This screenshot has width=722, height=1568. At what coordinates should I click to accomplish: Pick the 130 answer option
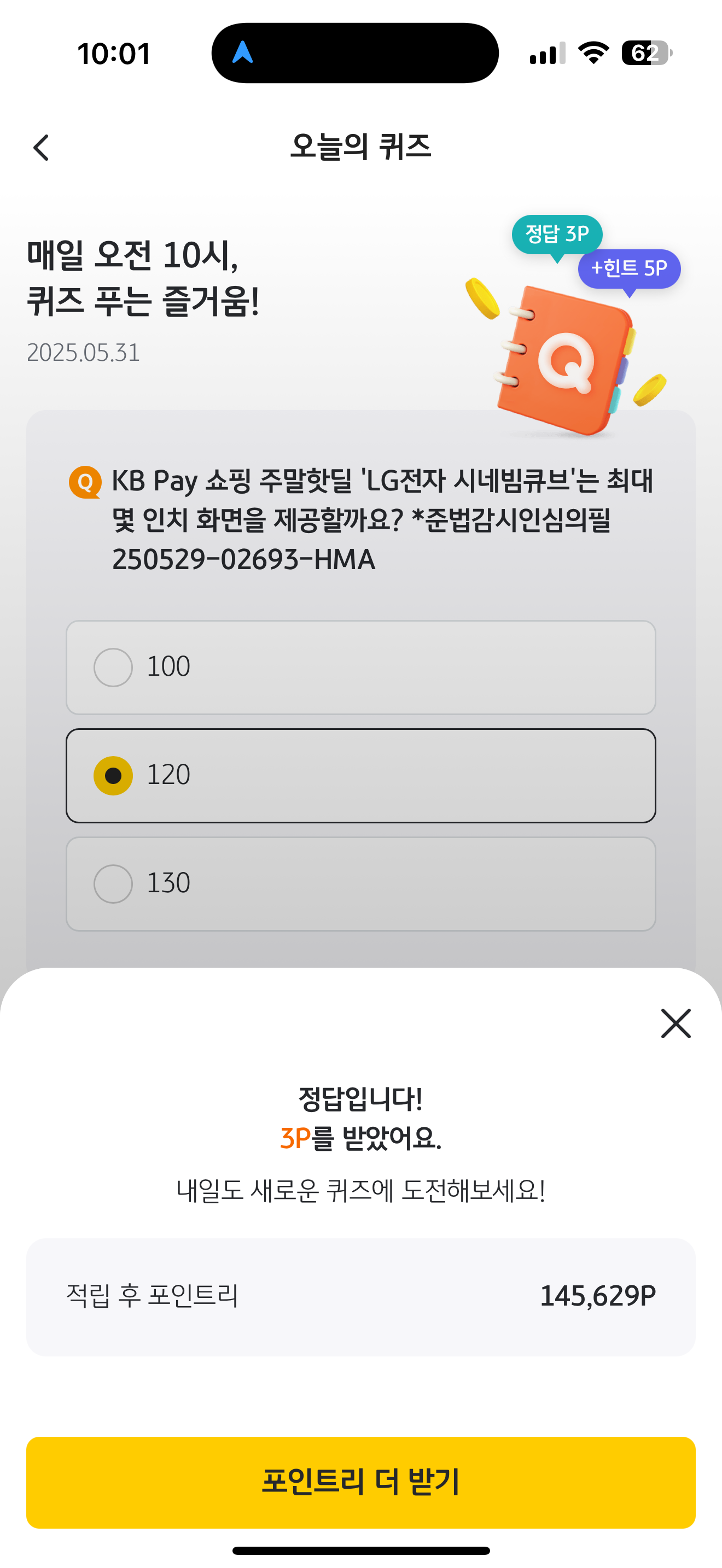360,884
